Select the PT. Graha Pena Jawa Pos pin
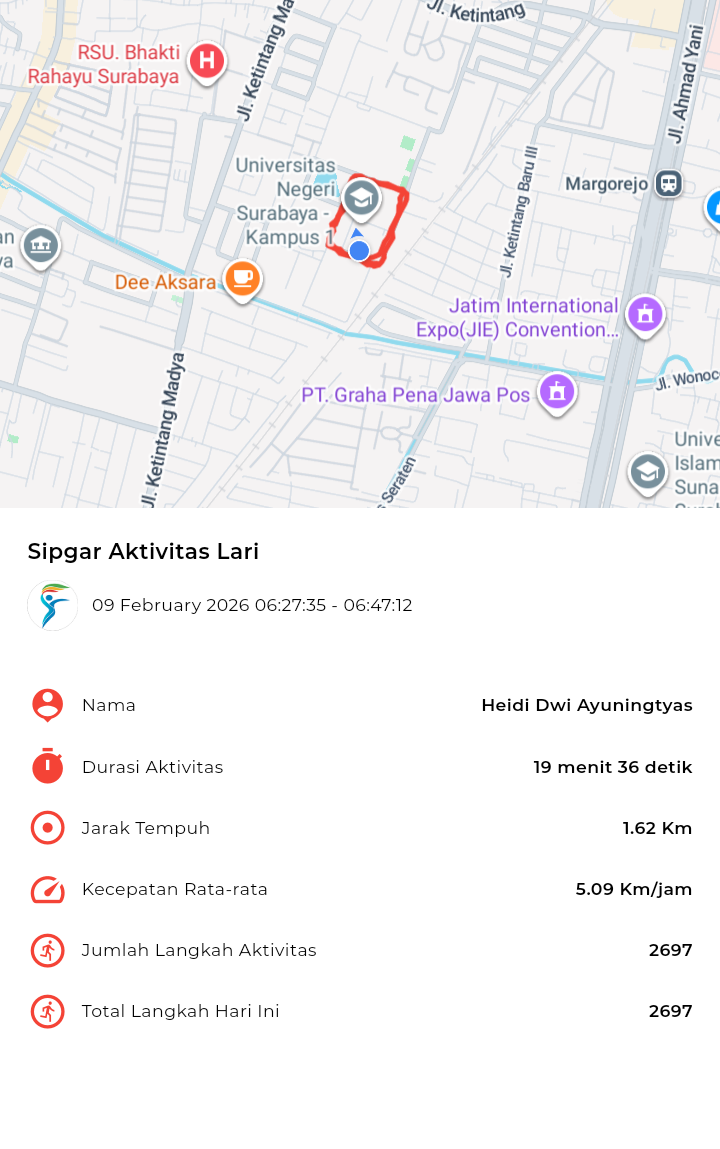The width and height of the screenshot is (720, 1149). [556, 391]
